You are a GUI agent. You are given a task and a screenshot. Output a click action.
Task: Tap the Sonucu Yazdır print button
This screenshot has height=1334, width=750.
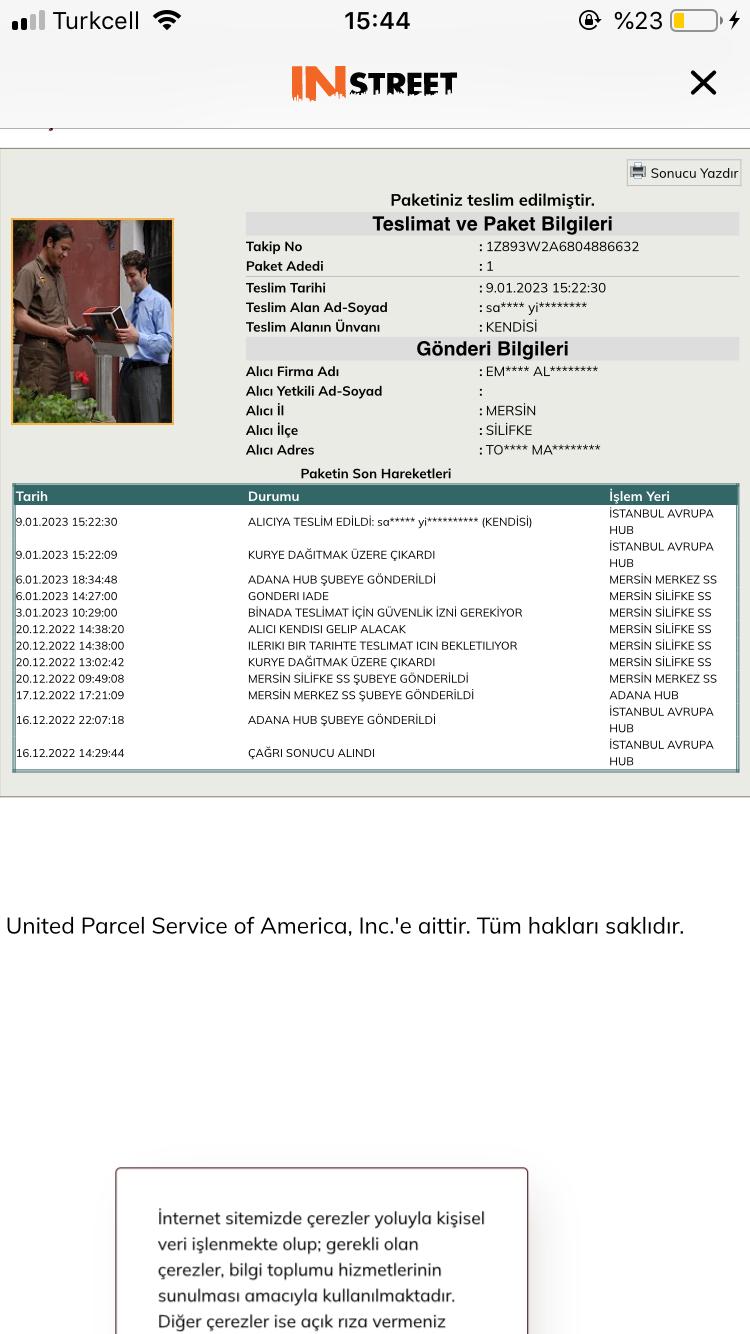point(684,172)
